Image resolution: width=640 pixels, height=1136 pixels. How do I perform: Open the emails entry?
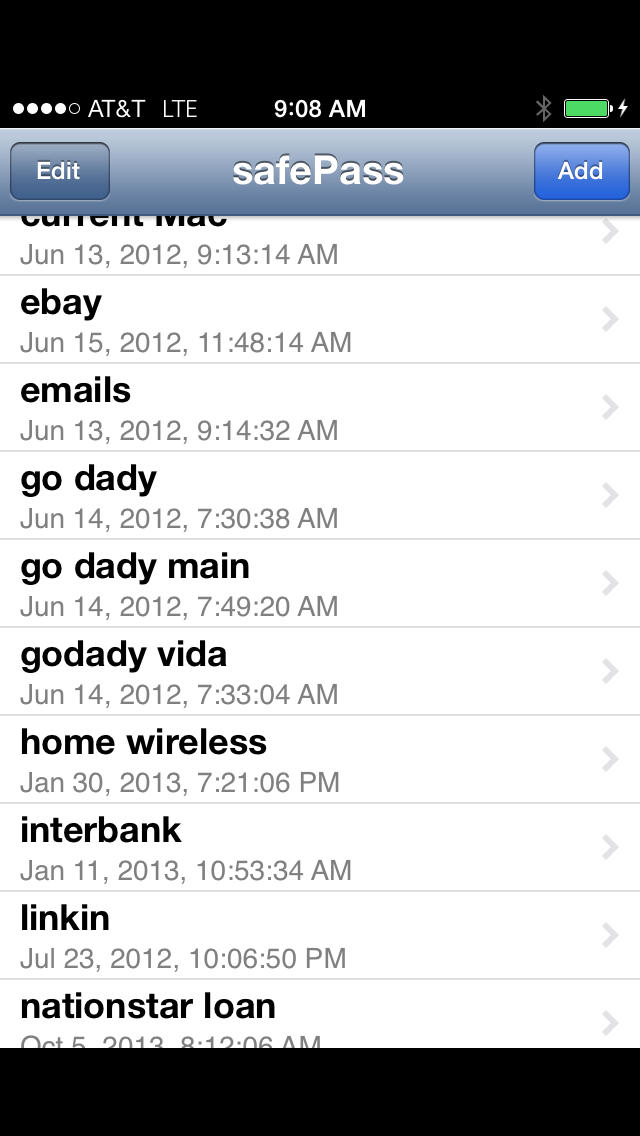(x=320, y=408)
